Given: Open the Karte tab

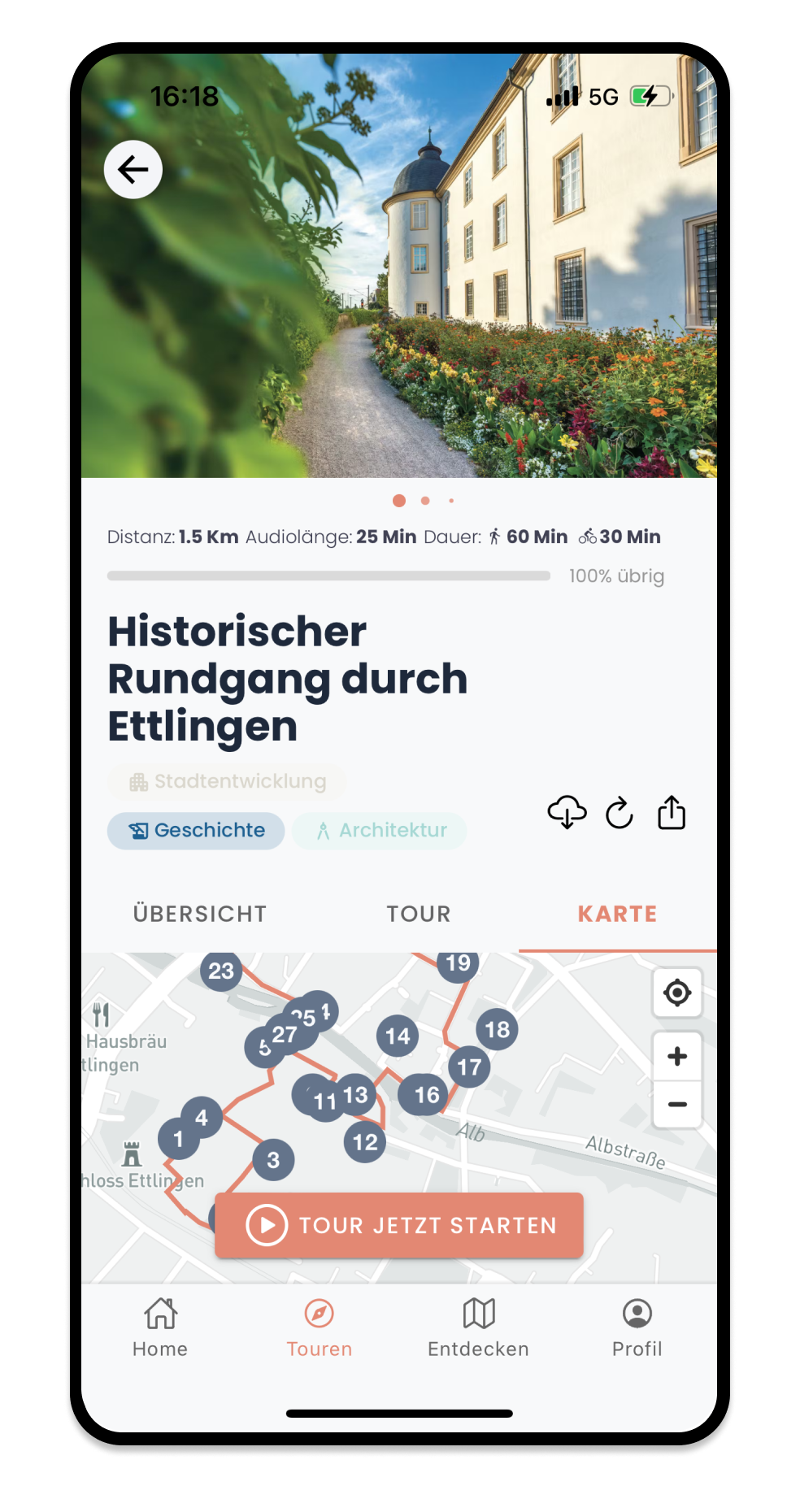Looking at the screenshot, I should [617, 914].
